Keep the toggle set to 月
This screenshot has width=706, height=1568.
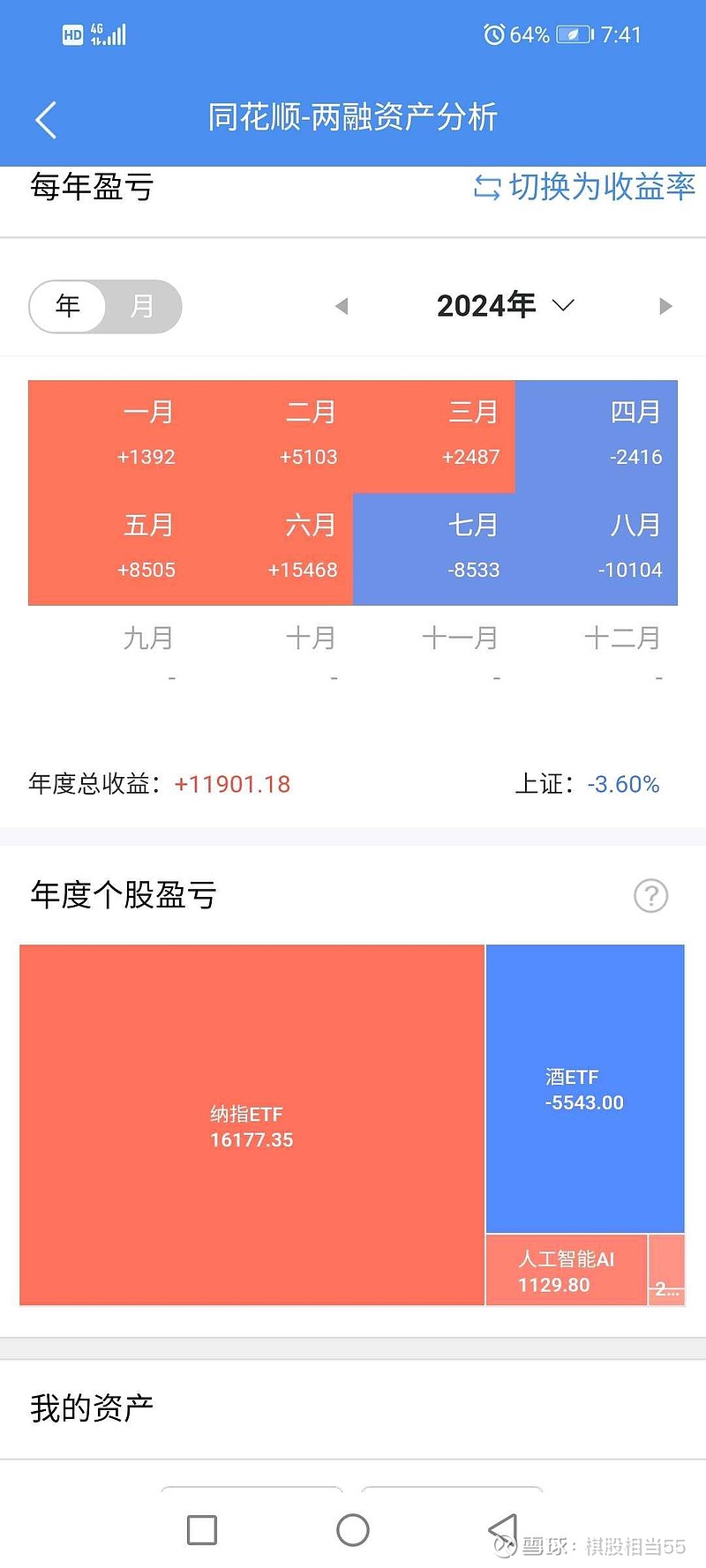coord(143,306)
